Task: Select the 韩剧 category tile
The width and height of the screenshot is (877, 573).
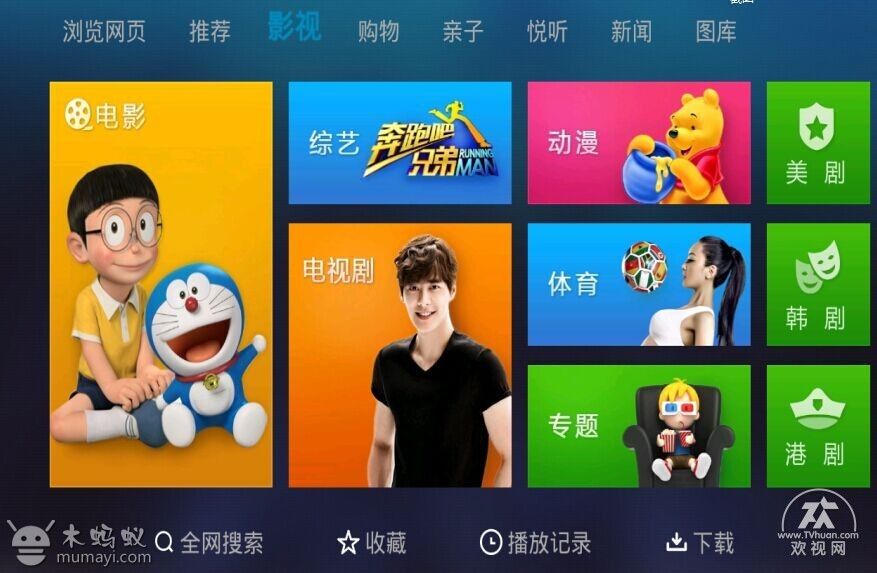Action: [x=817, y=284]
